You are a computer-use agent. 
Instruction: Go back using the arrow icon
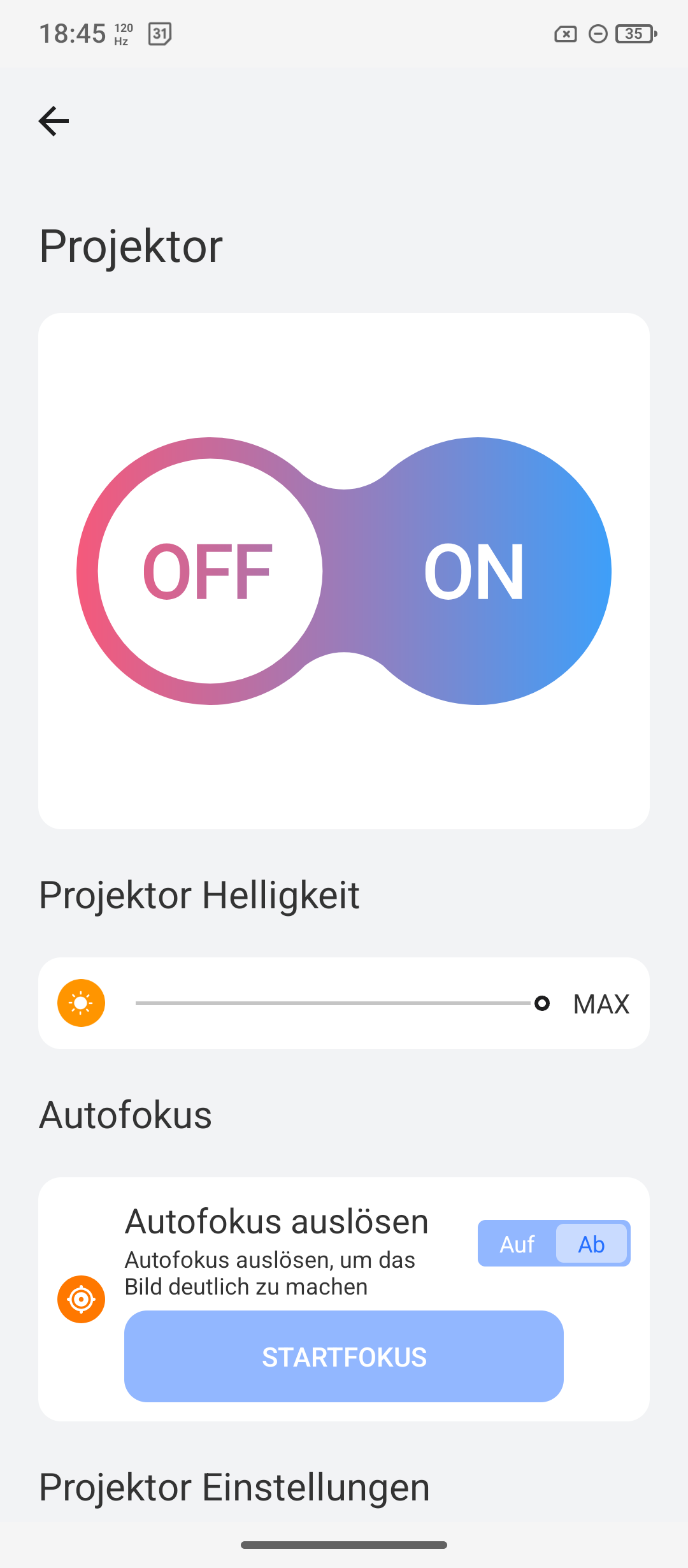click(54, 121)
